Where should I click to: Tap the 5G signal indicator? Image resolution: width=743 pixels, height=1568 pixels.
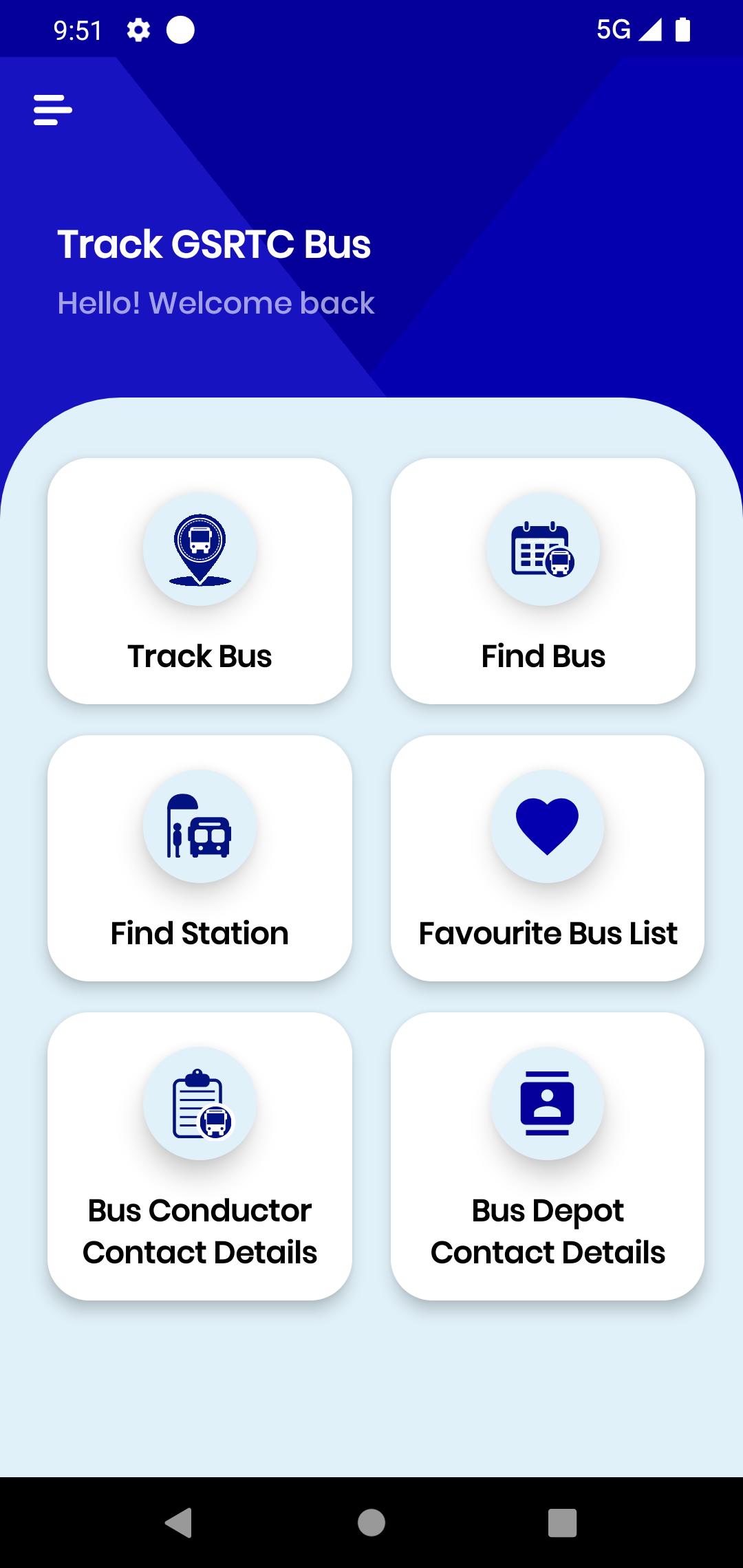point(616,29)
